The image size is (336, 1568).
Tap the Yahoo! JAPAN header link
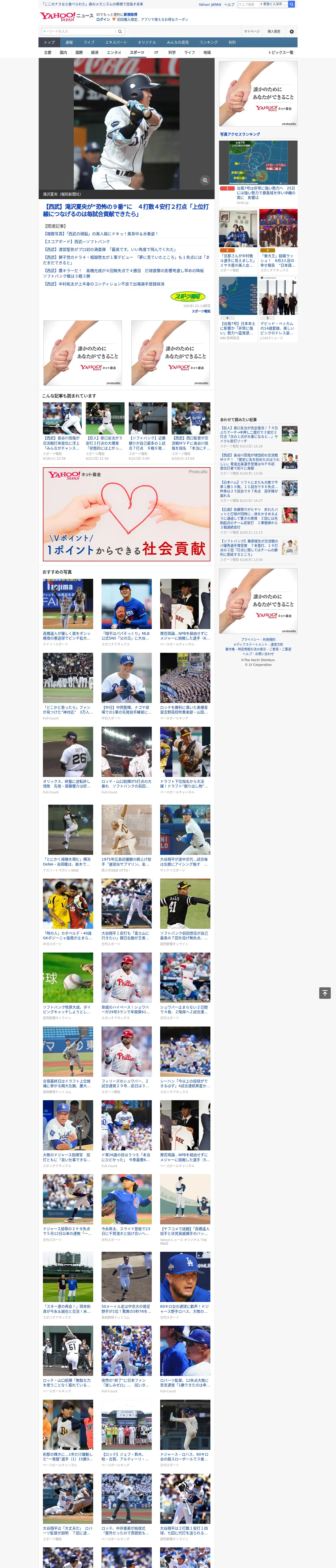tap(210, 4)
